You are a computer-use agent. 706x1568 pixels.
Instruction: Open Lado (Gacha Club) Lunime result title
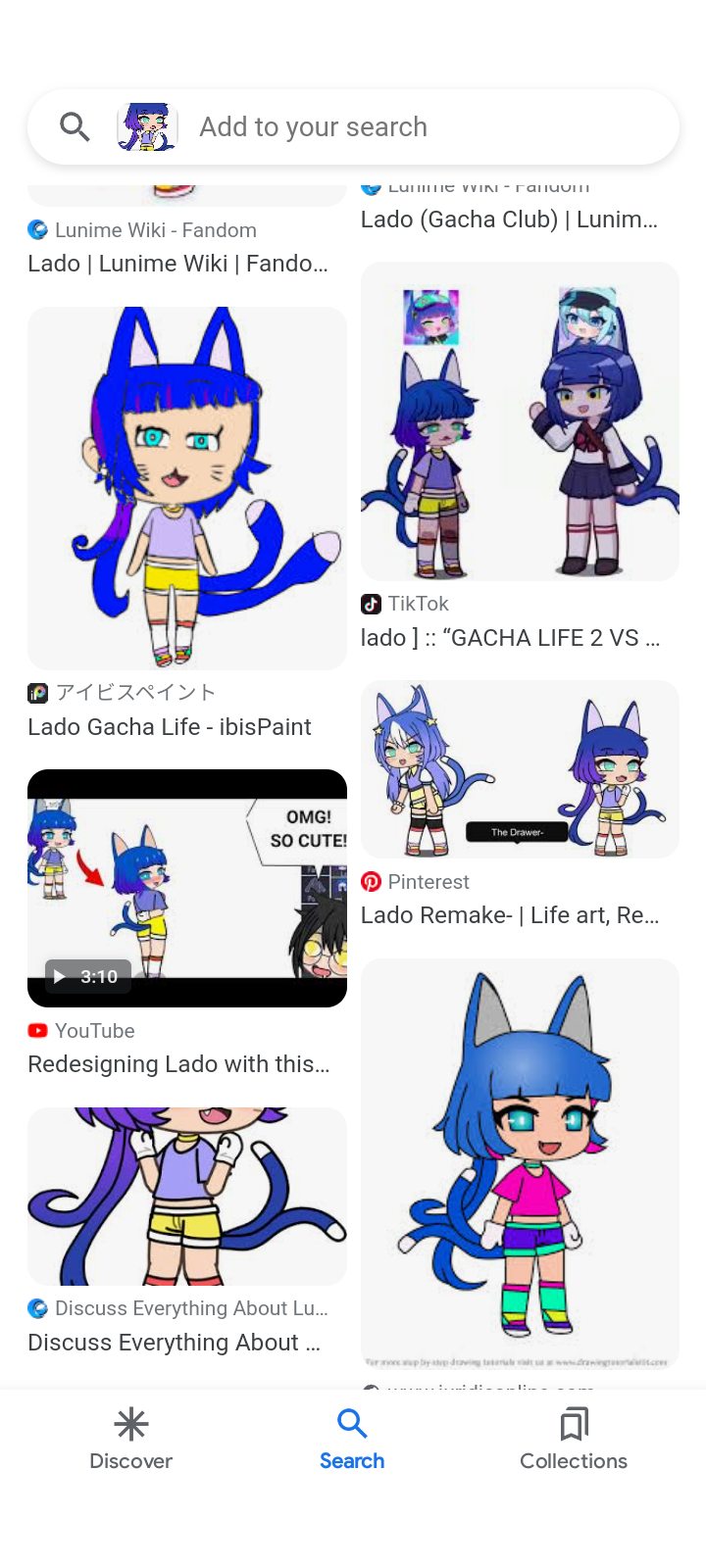[509, 220]
